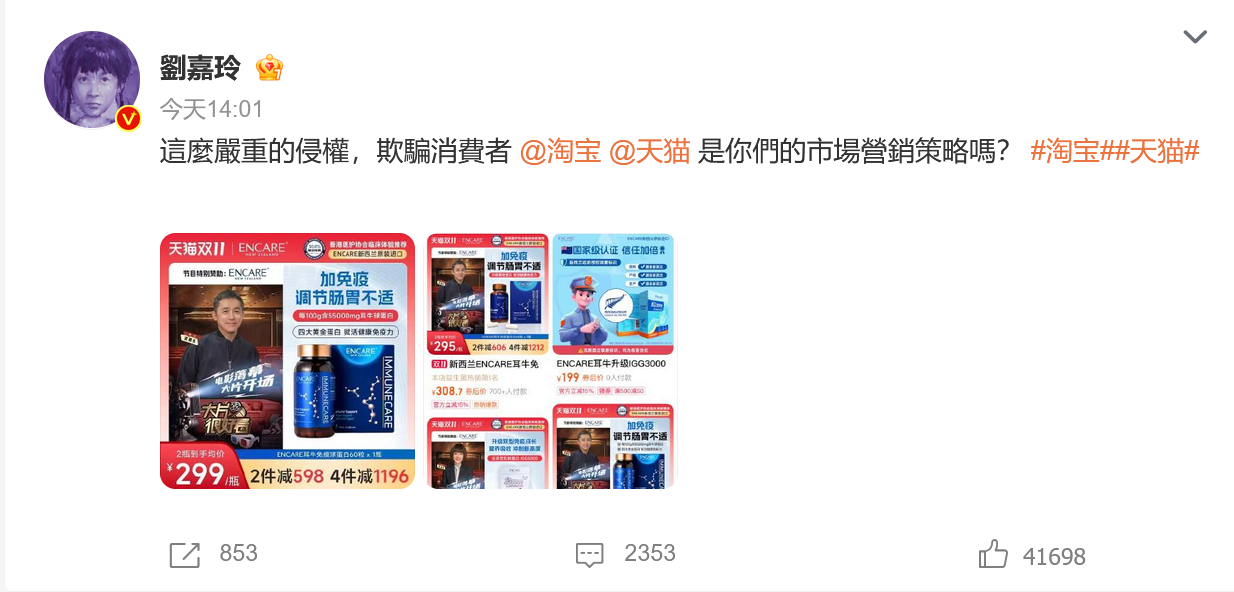Open the comments on this post
The height and width of the screenshot is (592, 1234).
coord(590,555)
